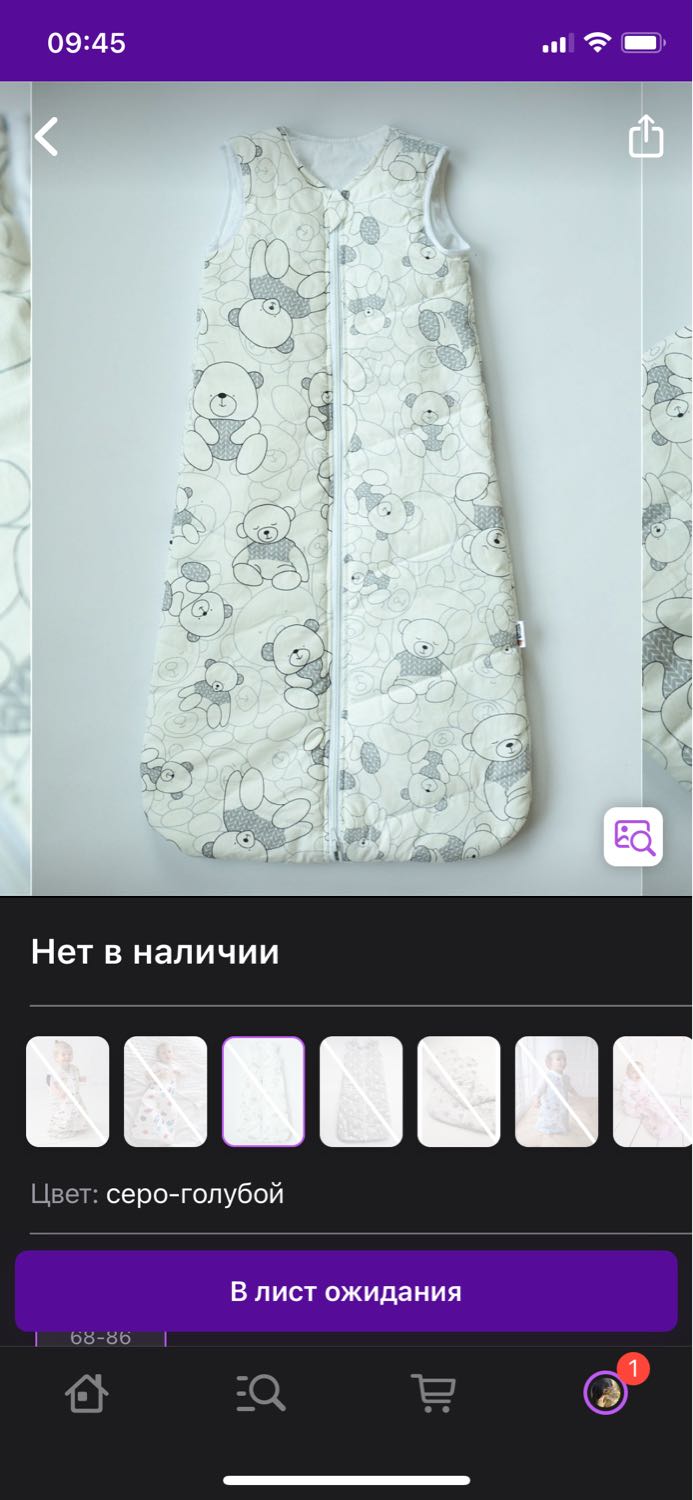Image resolution: width=693 pixels, height=1500 pixels.
Task: Tap 'В лист ожидания' button
Action: tap(346, 1291)
